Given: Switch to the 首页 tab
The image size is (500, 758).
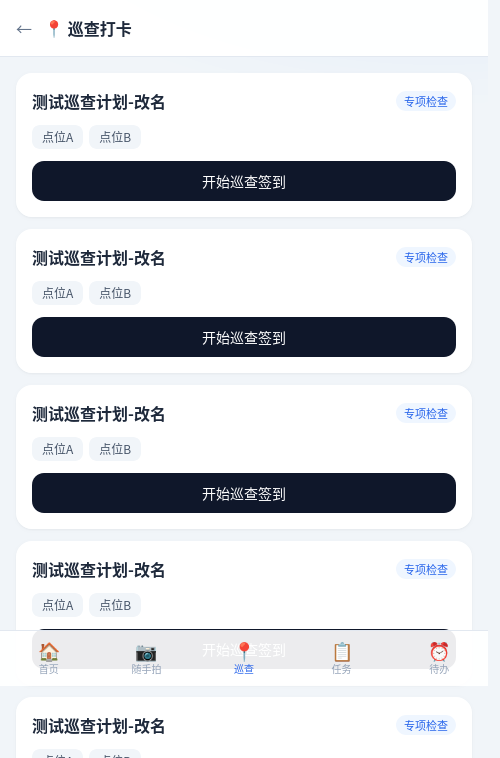Looking at the screenshot, I should [49, 658].
